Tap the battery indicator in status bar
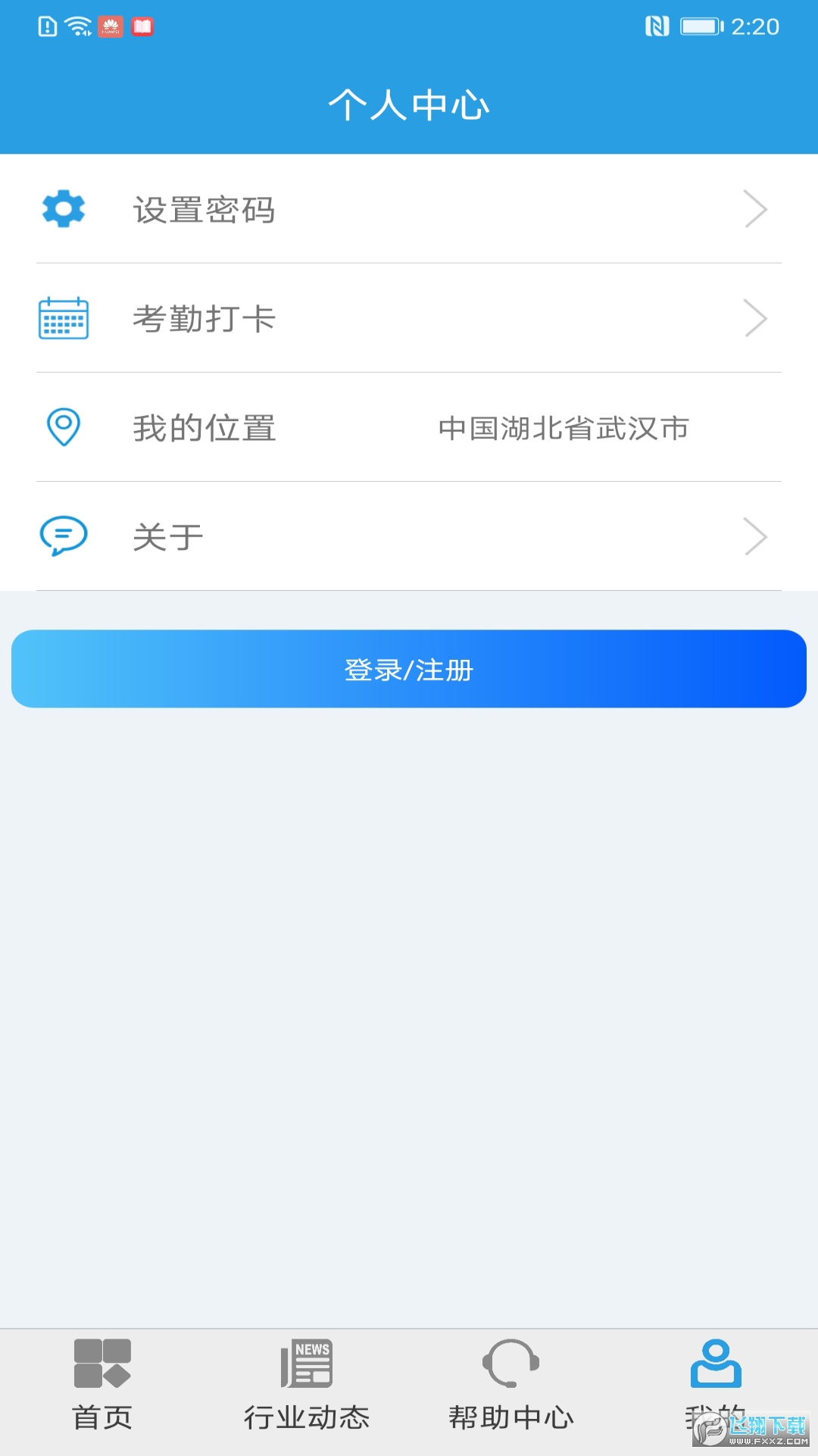The width and height of the screenshot is (818, 1456). coord(701,25)
